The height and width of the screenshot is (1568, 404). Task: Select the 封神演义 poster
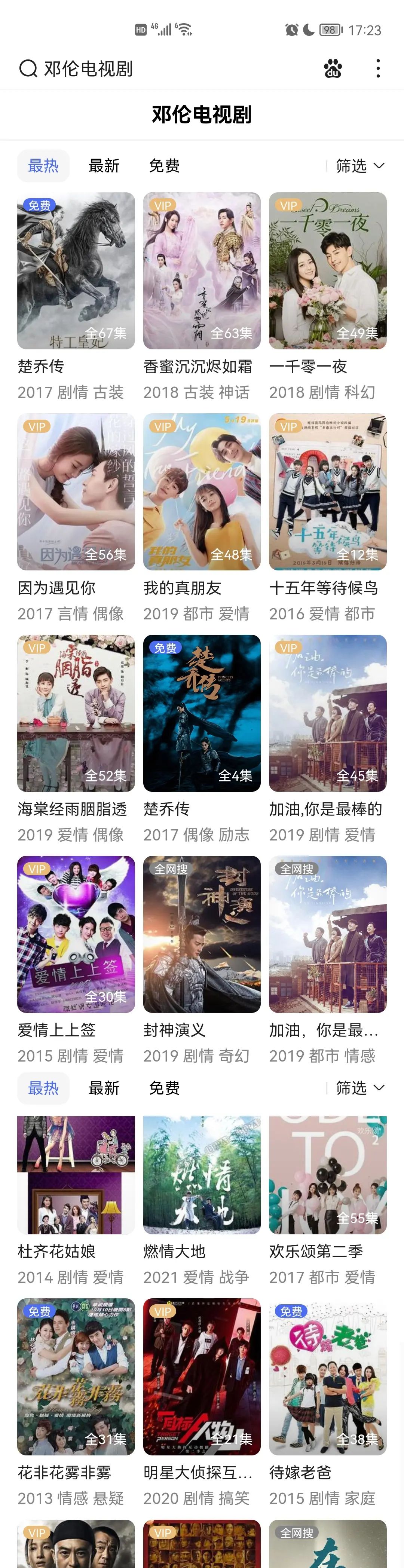pos(202,934)
